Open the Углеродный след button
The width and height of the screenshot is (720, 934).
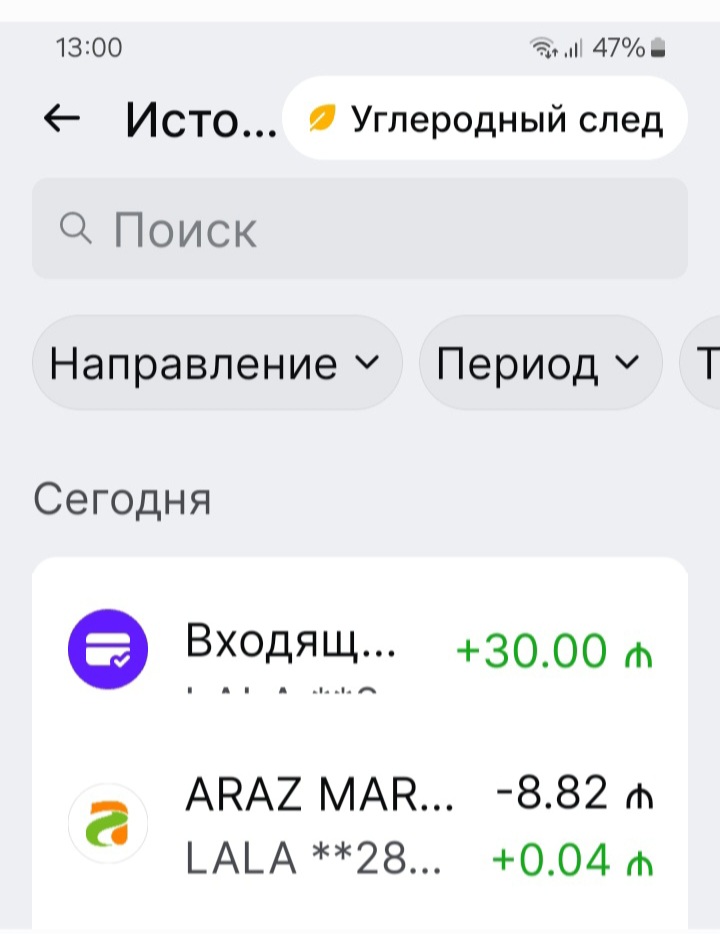[486, 119]
